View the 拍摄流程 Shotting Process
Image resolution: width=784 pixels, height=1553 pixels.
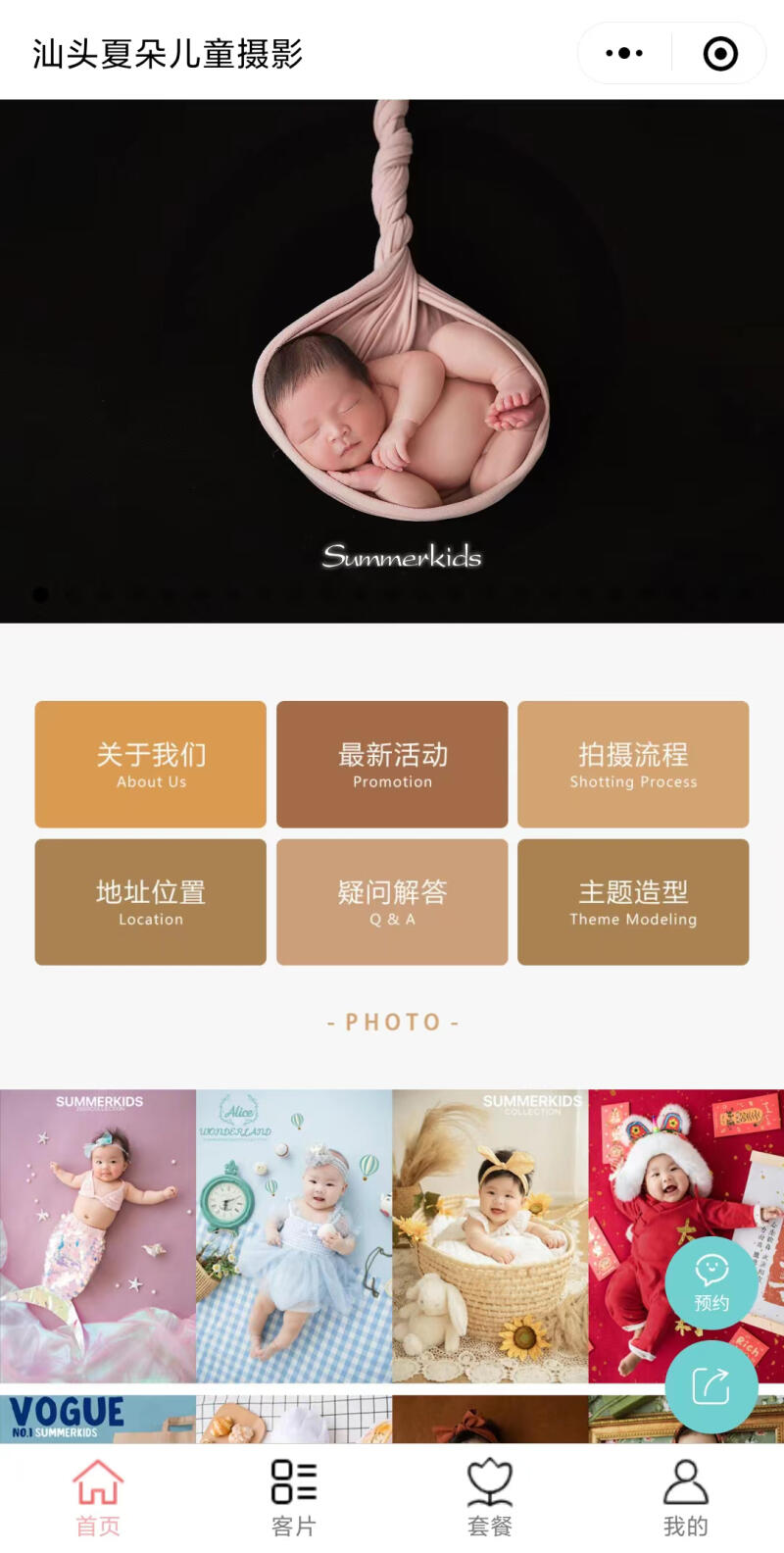point(633,765)
